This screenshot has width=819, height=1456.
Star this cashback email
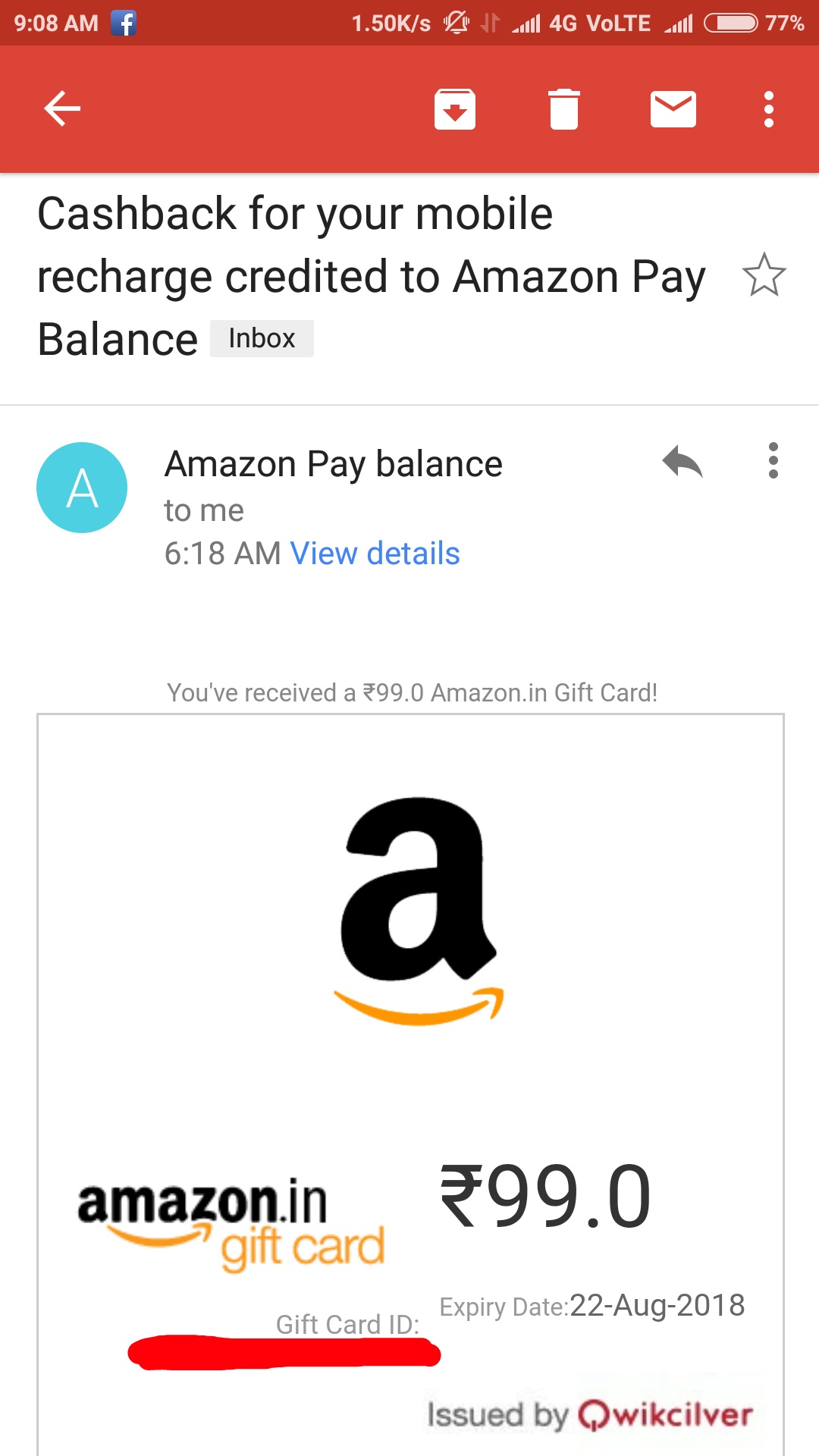764,275
